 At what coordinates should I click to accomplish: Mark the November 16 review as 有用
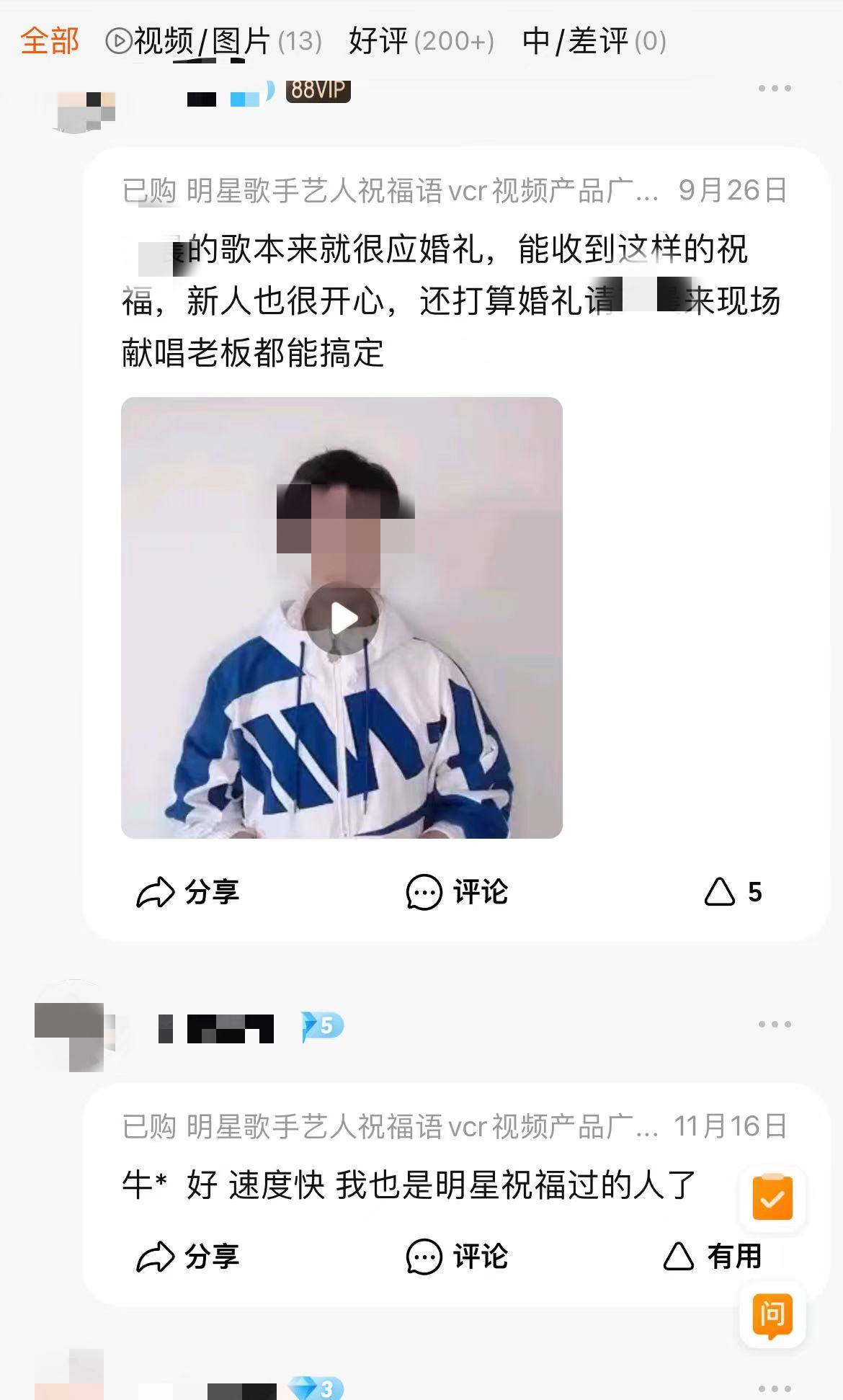point(712,1257)
